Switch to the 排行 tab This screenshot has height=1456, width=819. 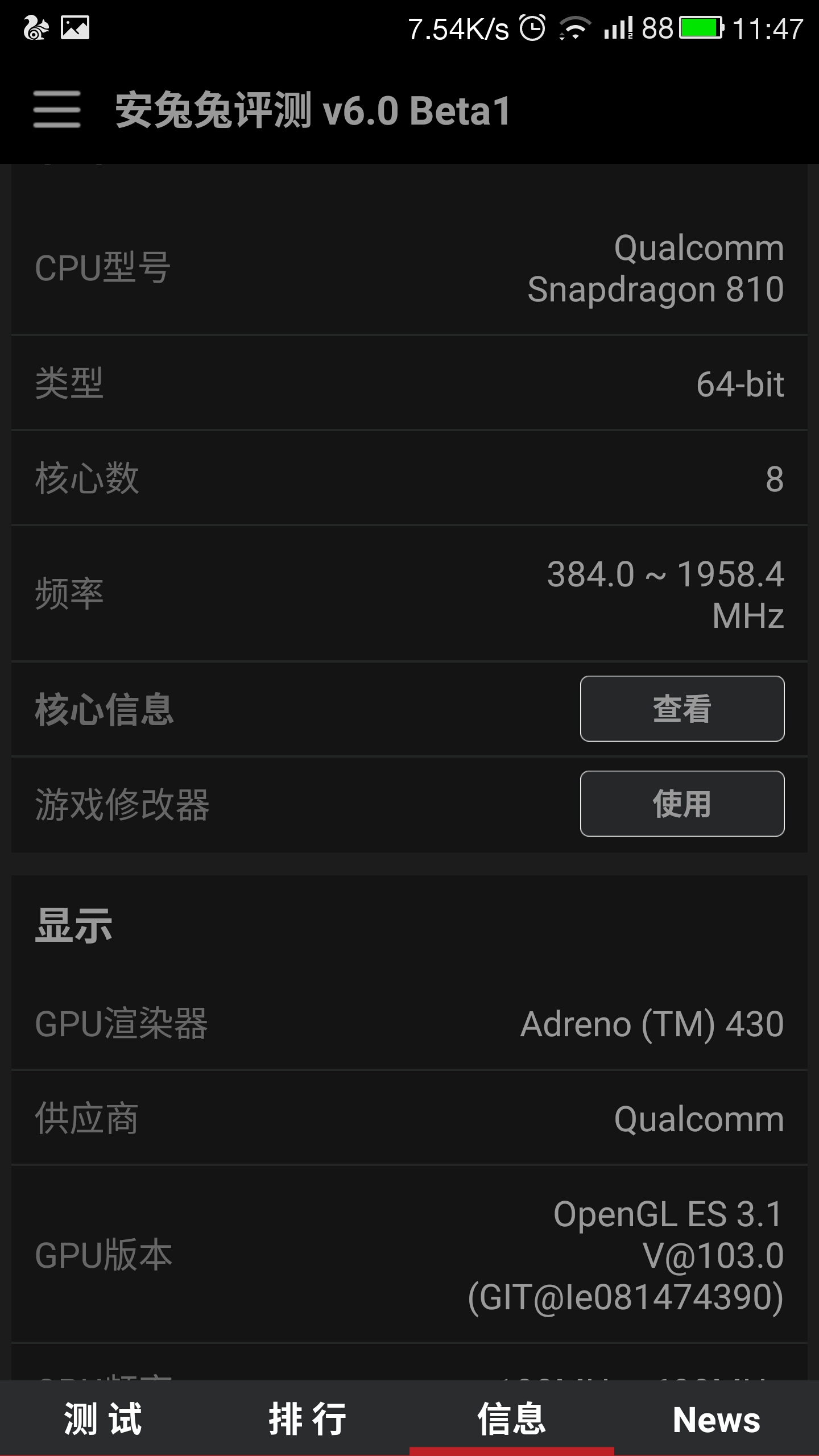click(x=307, y=1418)
